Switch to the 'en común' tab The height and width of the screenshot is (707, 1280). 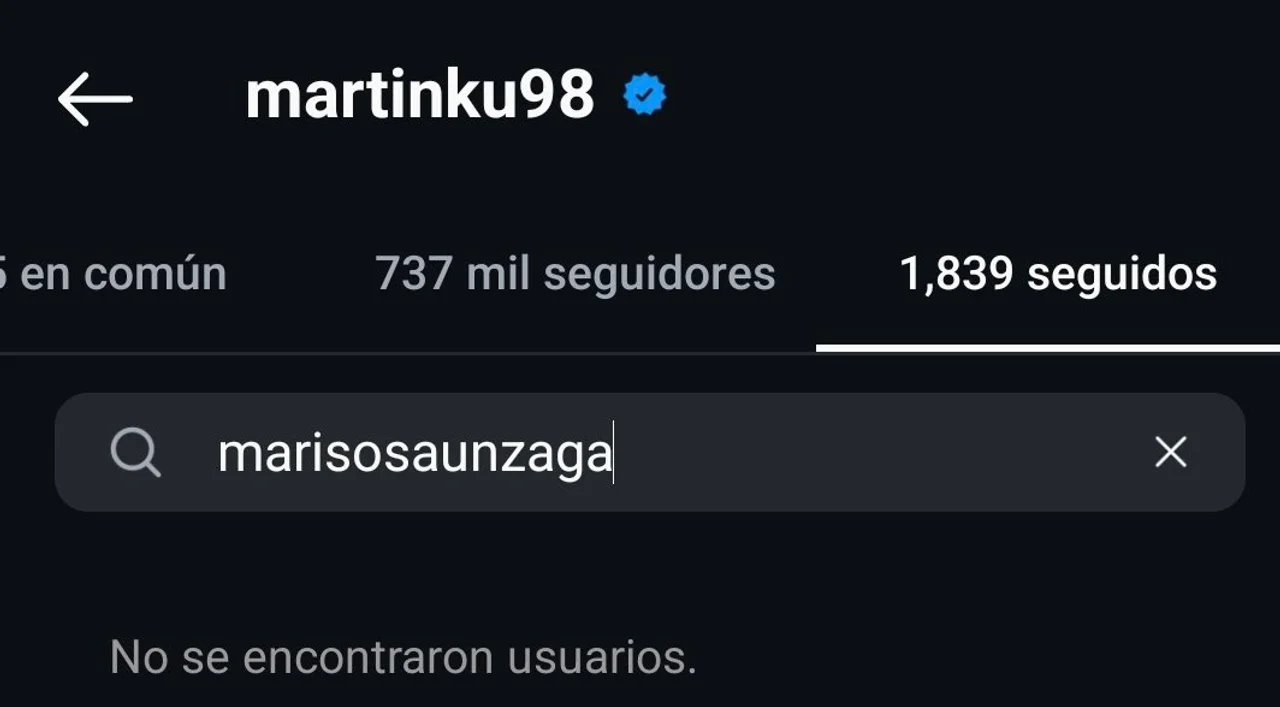115,274
